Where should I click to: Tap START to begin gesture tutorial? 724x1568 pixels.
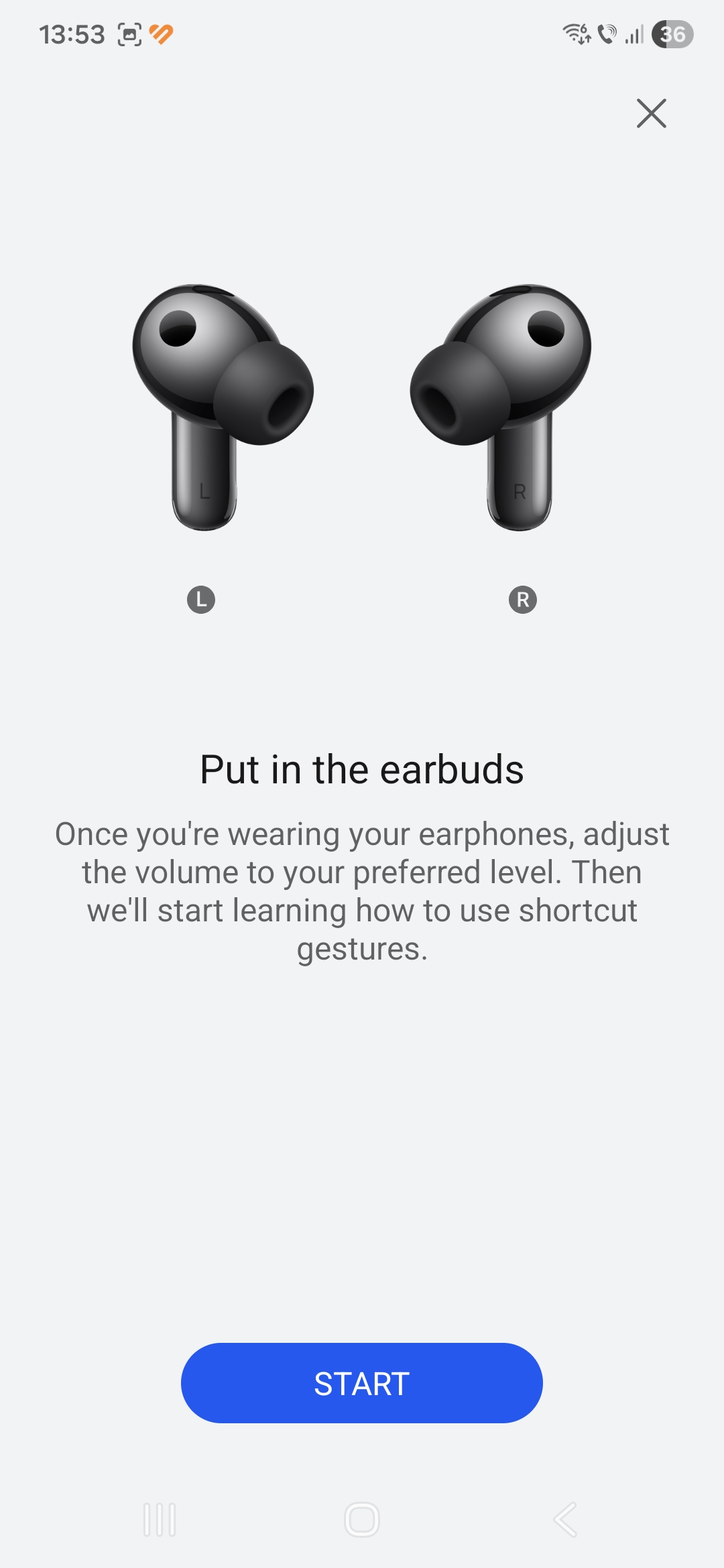[362, 1383]
